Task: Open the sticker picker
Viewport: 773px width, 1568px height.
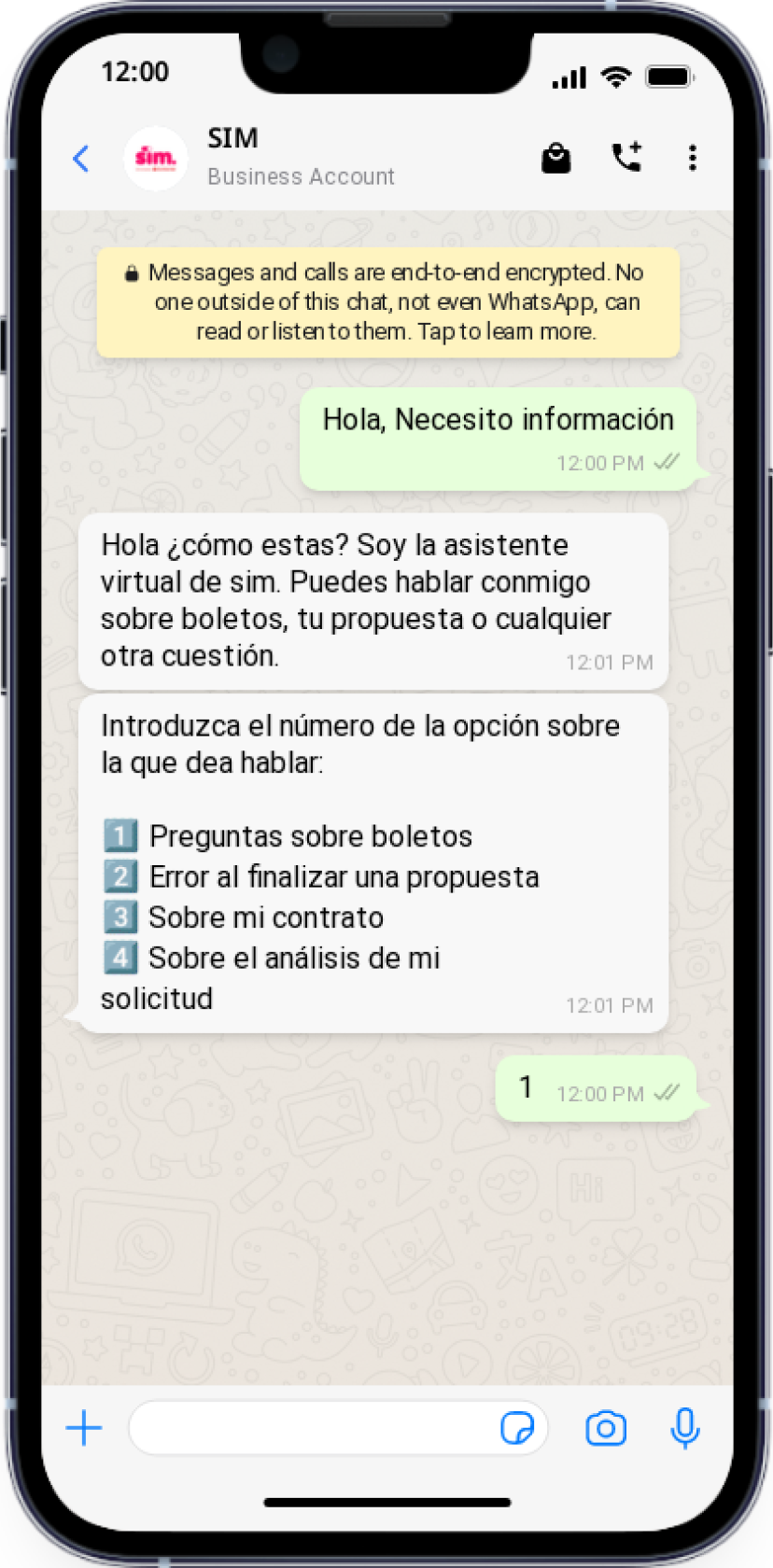Action: (516, 1428)
